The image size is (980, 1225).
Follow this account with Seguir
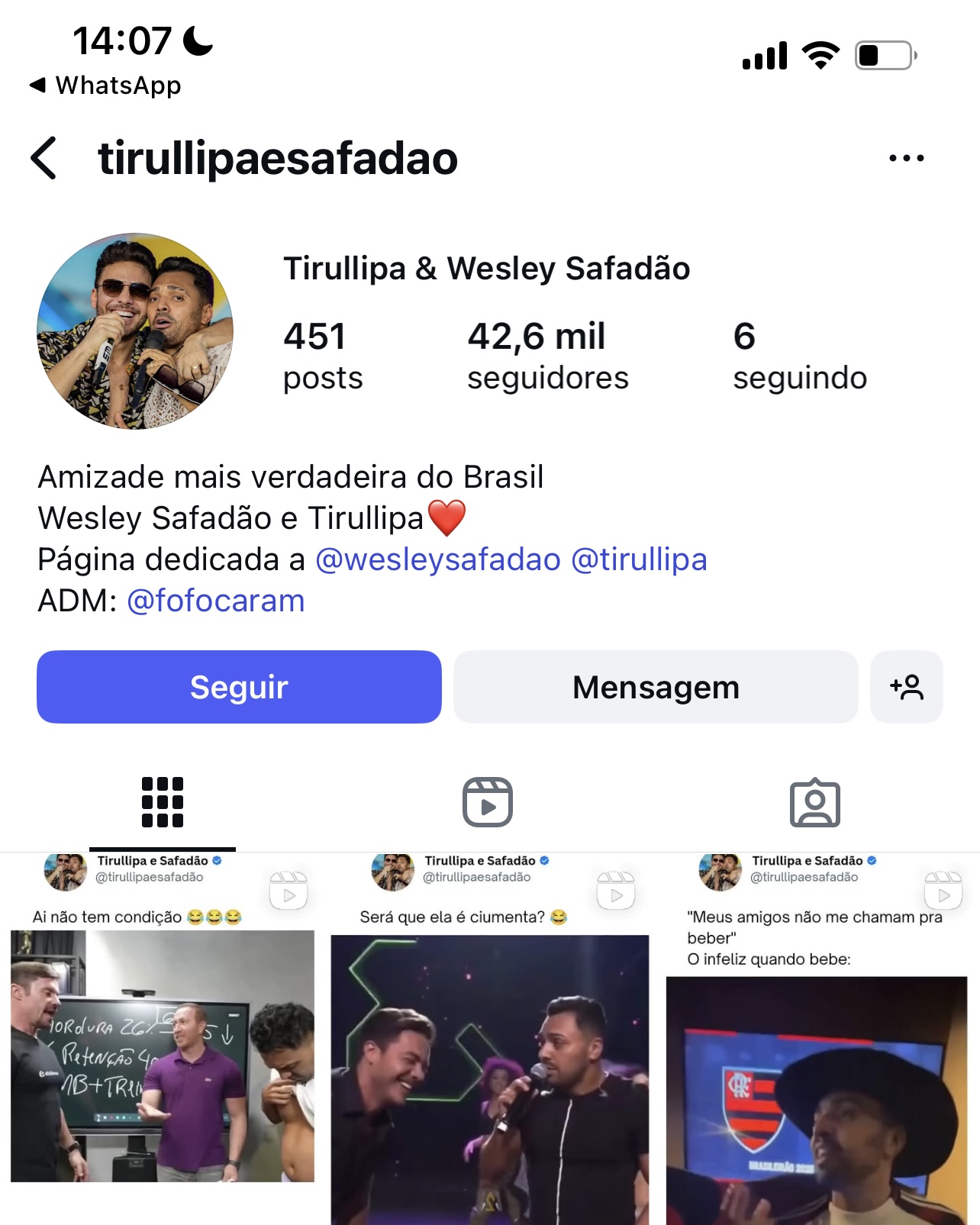pos(239,687)
